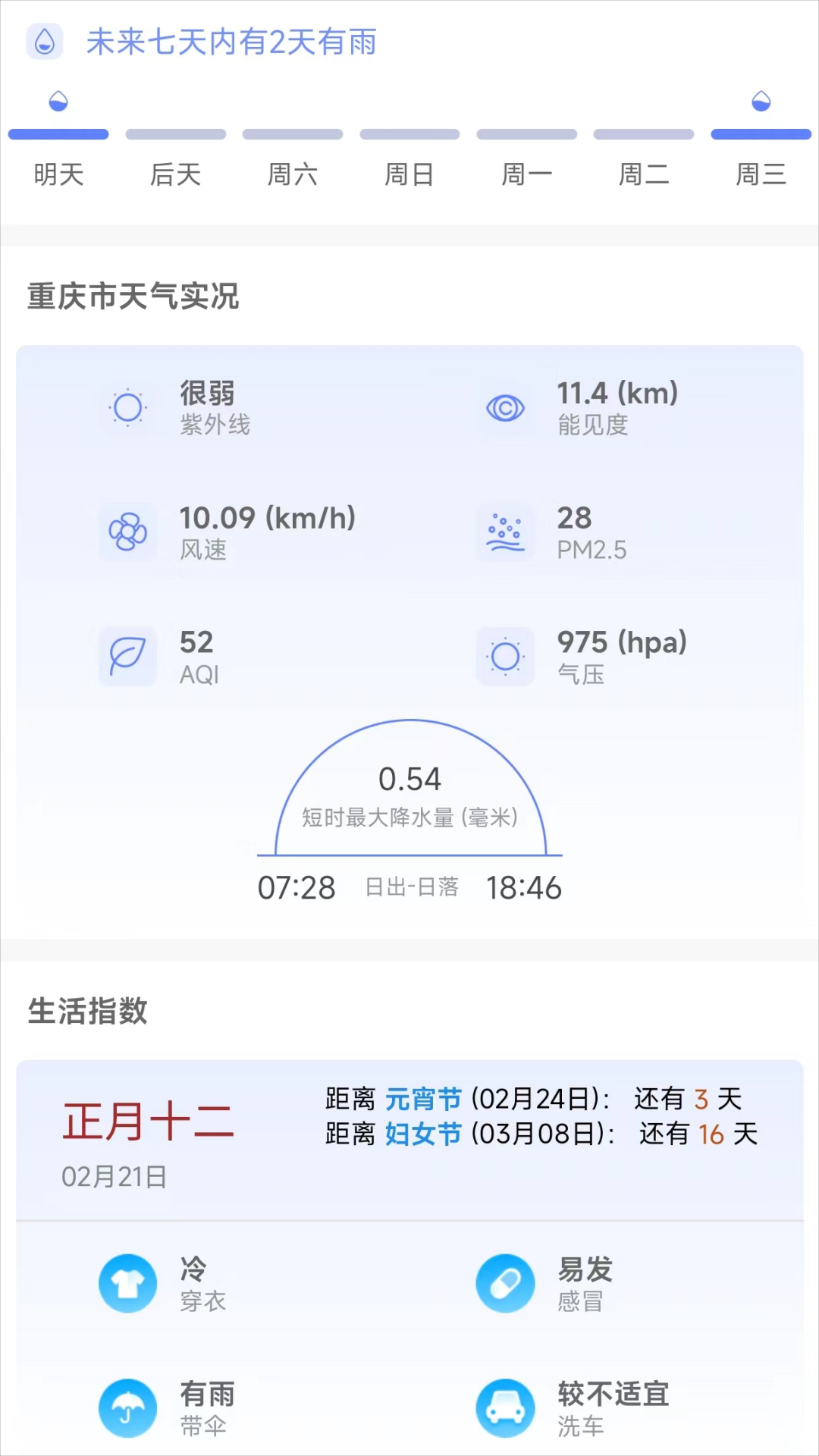Click the PM2.5 particles icon
This screenshot has height=1456, width=819.
click(x=505, y=532)
